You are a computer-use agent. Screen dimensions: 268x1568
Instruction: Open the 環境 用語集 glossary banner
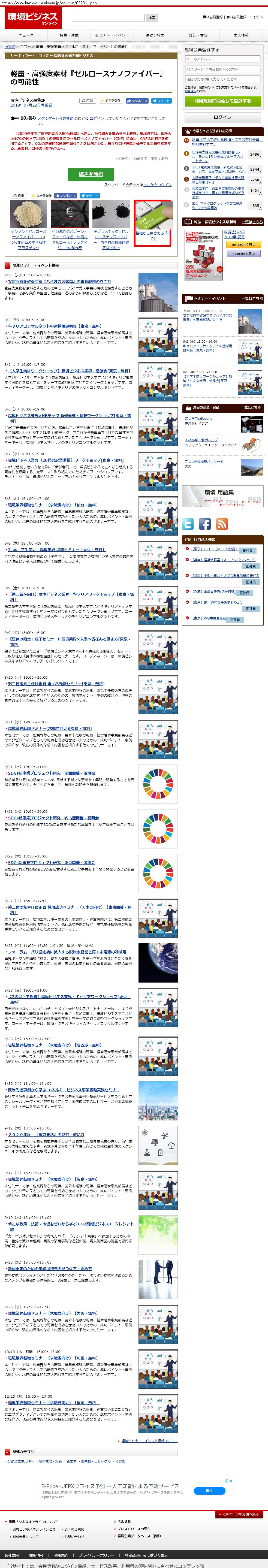coord(222,496)
